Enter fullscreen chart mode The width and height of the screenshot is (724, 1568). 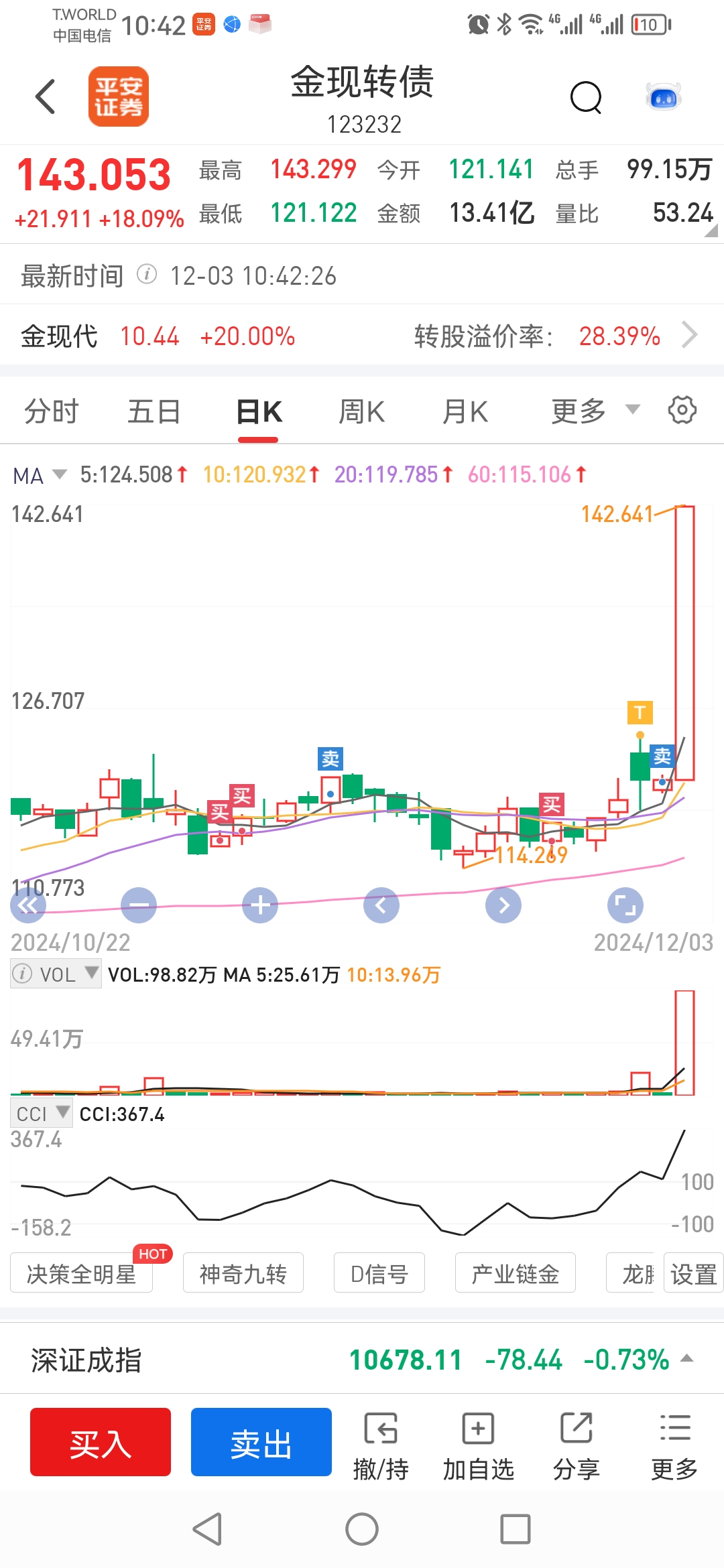tap(625, 905)
